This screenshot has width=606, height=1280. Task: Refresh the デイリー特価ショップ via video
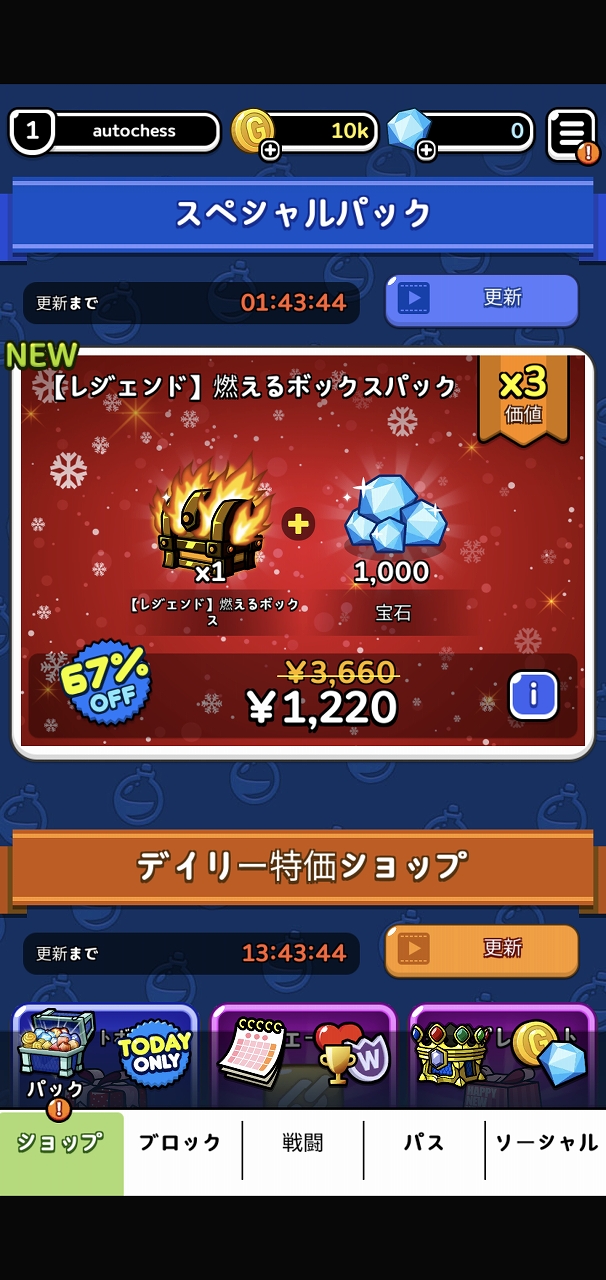pos(481,949)
